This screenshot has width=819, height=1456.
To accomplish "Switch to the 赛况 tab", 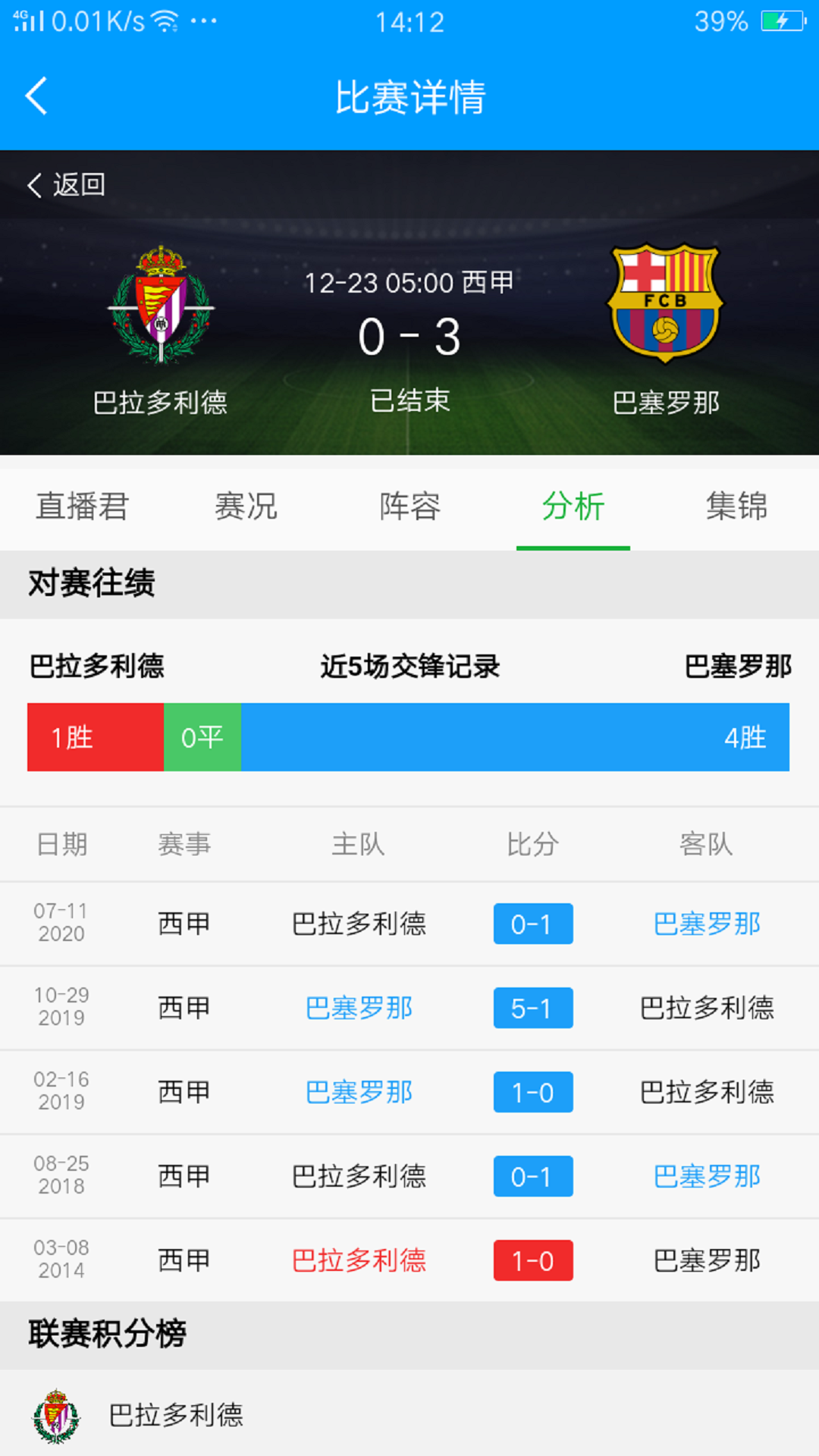I will click(x=246, y=507).
